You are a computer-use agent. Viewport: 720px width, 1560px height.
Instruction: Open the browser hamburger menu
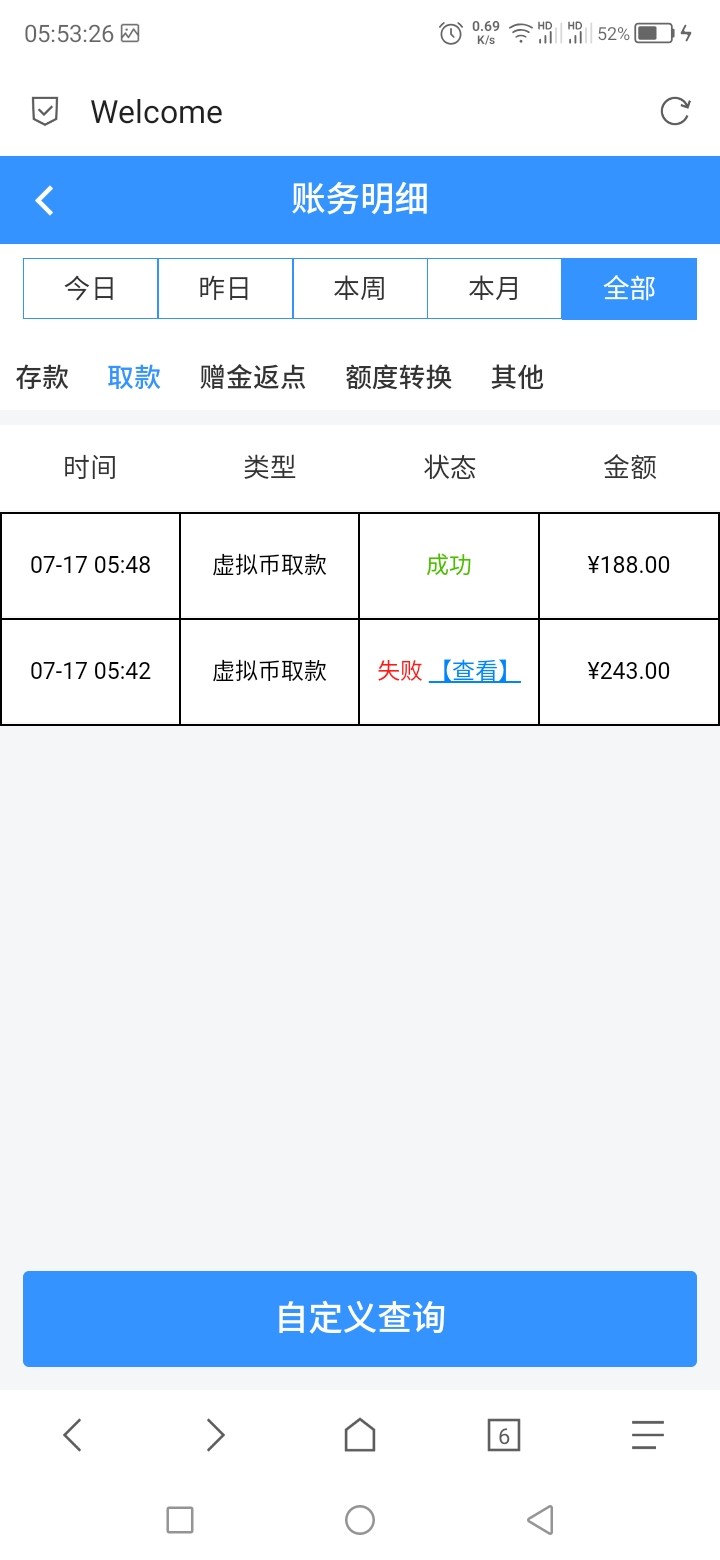648,1436
